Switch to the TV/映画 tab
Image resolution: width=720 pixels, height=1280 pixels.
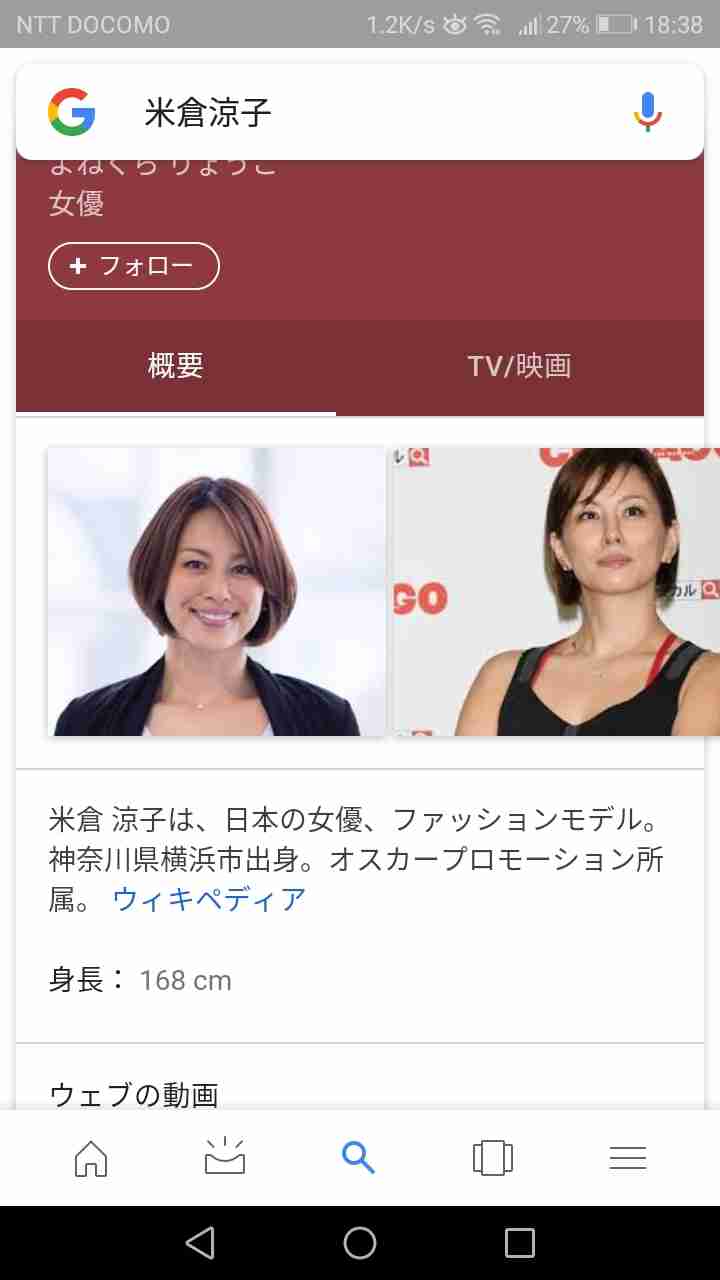519,366
